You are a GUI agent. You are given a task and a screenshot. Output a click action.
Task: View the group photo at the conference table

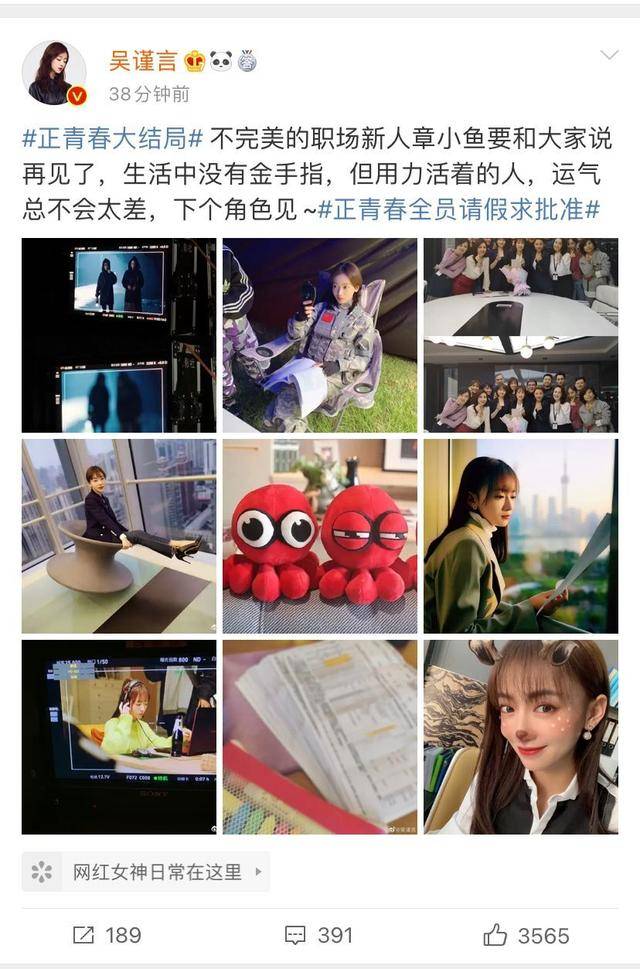pos(521,335)
